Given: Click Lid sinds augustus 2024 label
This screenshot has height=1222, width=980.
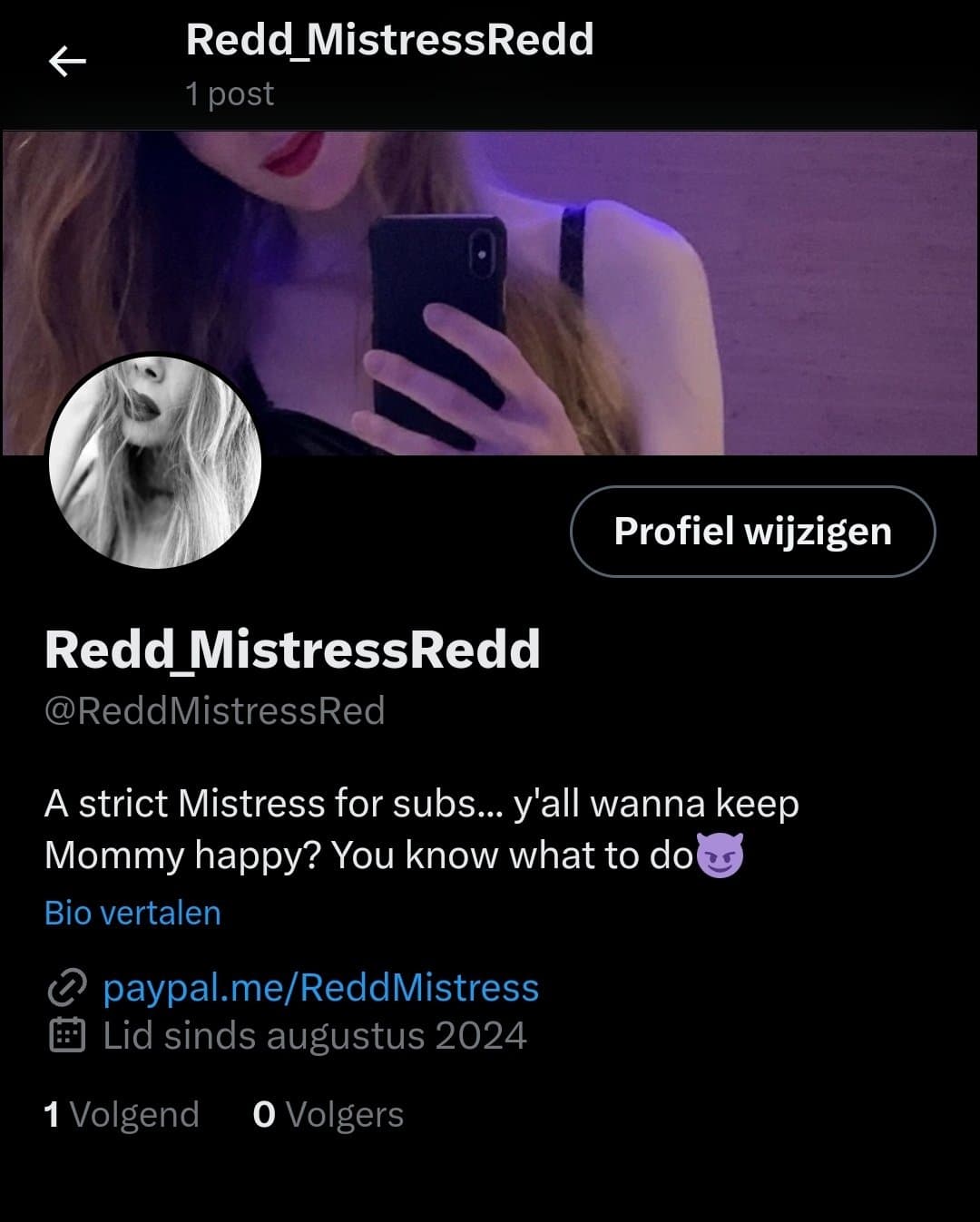Looking at the screenshot, I should [313, 1036].
